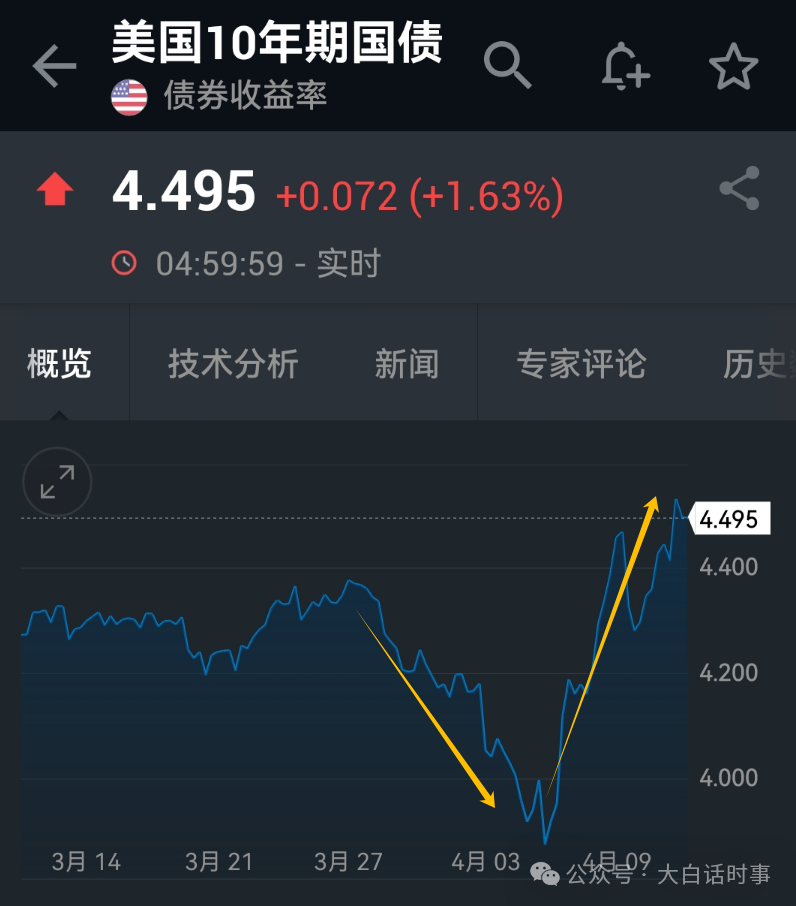Tap the star to favorite this bond
Image resolution: width=796 pixels, height=906 pixels.
[x=733, y=65]
